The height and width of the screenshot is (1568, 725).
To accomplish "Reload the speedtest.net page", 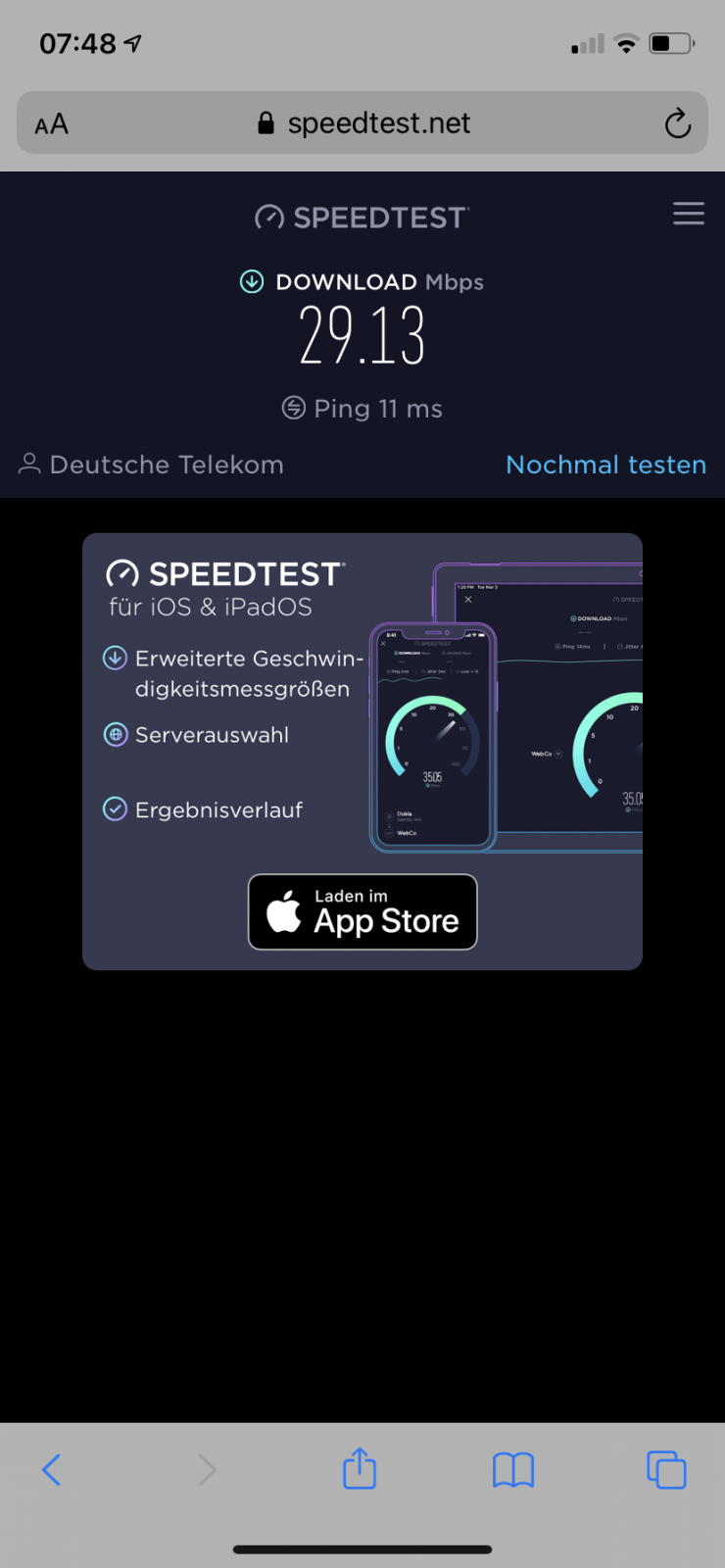I will (677, 123).
